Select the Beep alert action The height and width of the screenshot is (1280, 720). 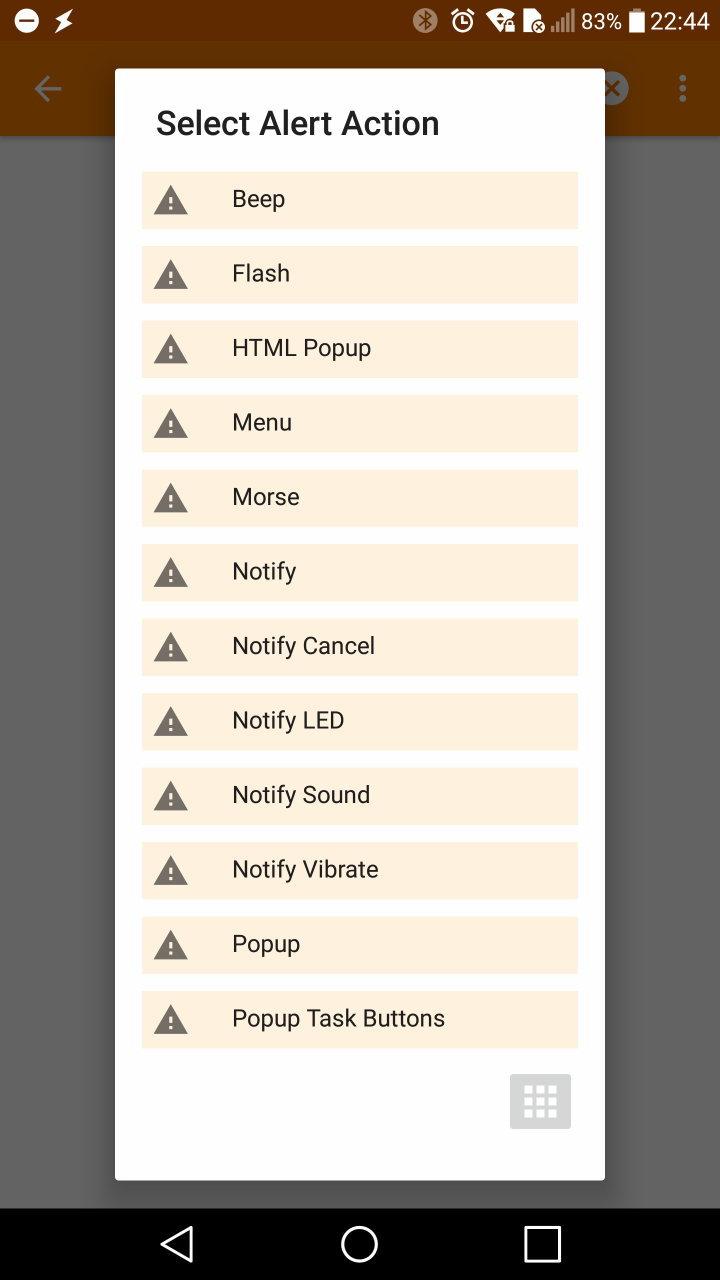click(x=359, y=200)
